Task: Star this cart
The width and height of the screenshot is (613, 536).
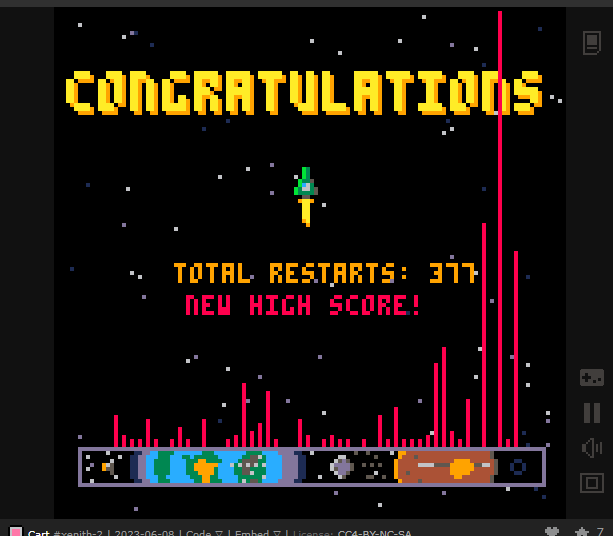Action: 581,532
